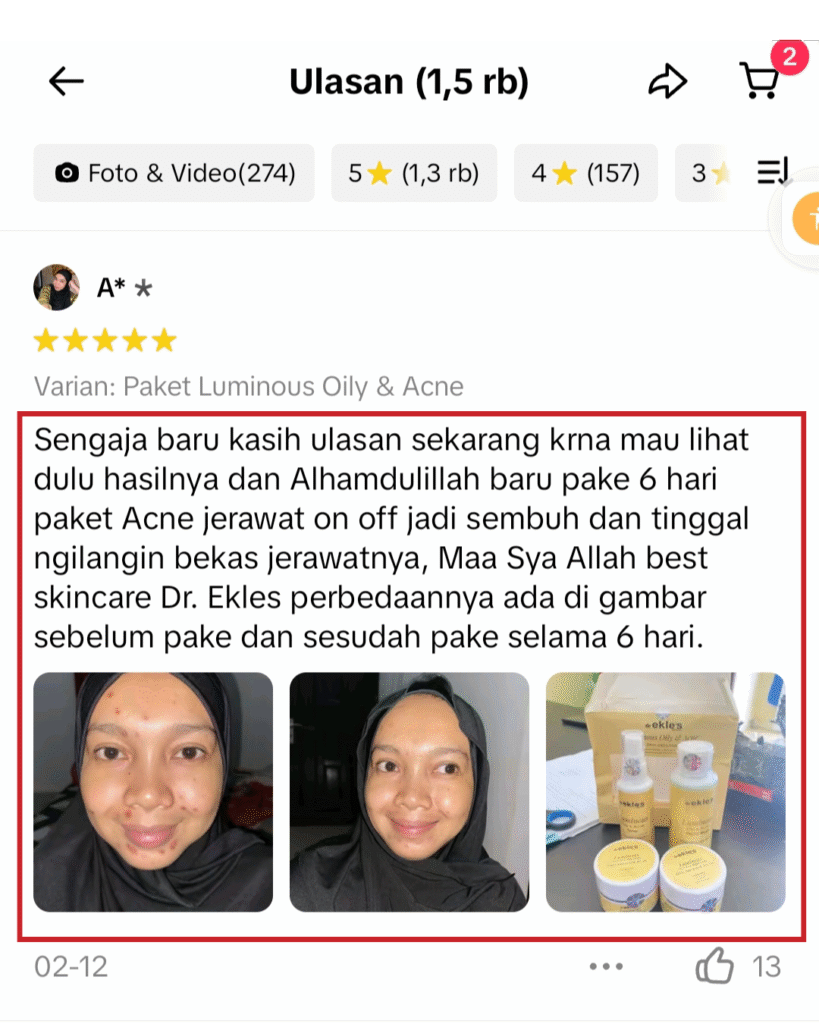Show only 5-star reviews

pyautogui.click(x=414, y=173)
